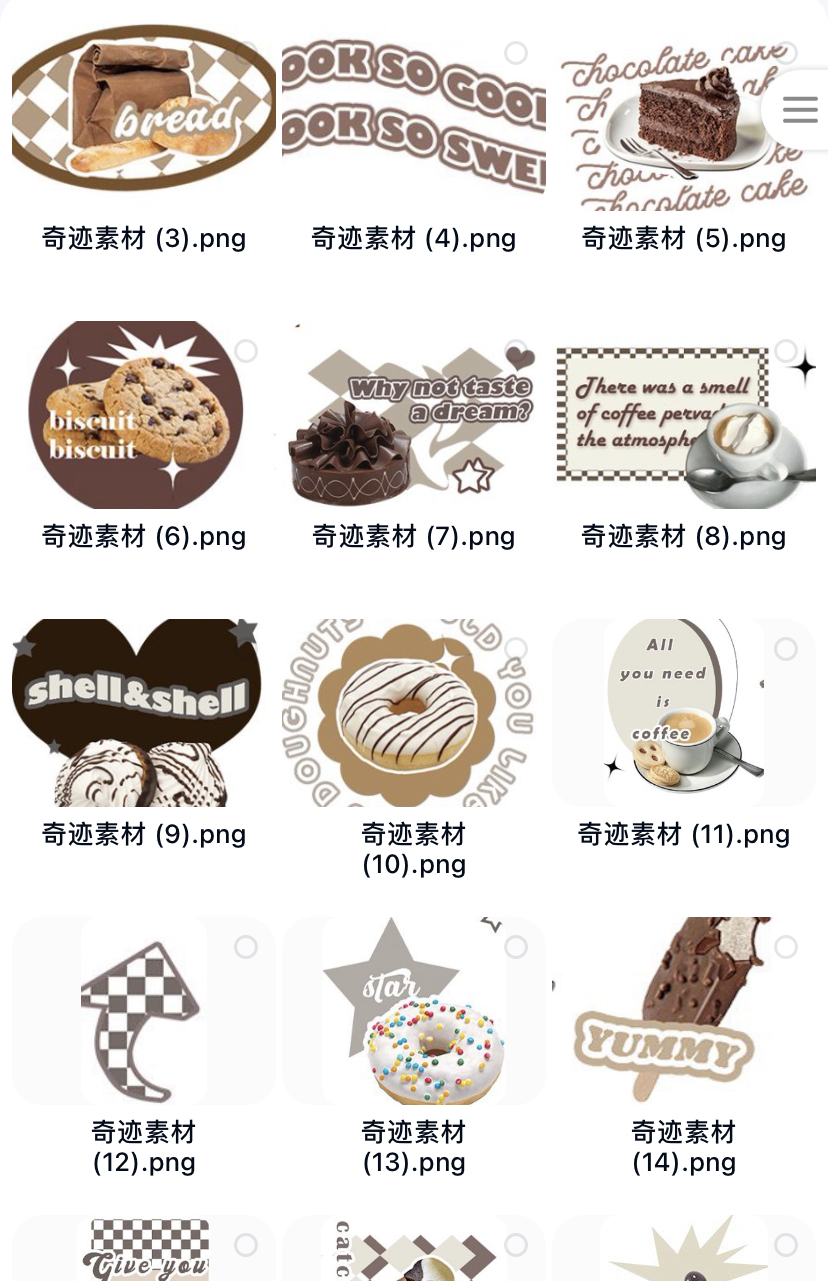Select the circle on 奇迹素材 (6).png
The width and height of the screenshot is (828, 1281).
coord(246,351)
